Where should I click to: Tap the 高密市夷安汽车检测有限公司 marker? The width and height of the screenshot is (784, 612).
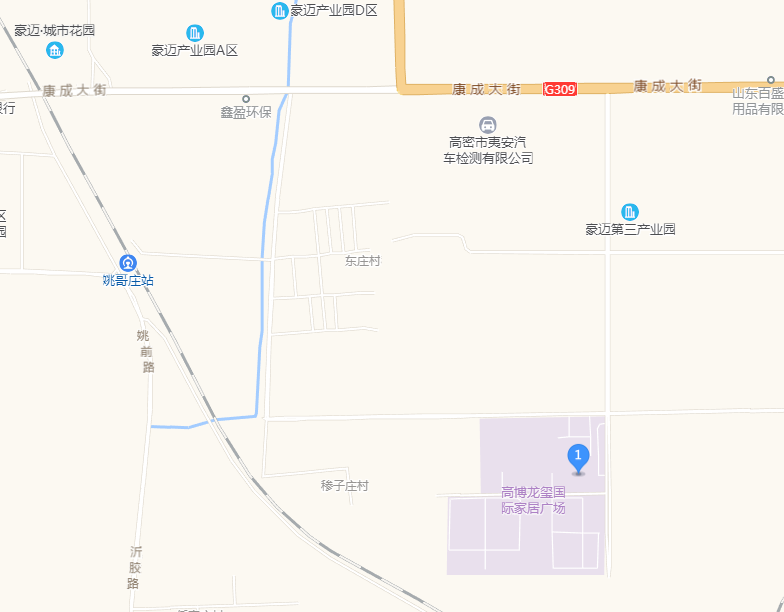pyautogui.click(x=487, y=125)
